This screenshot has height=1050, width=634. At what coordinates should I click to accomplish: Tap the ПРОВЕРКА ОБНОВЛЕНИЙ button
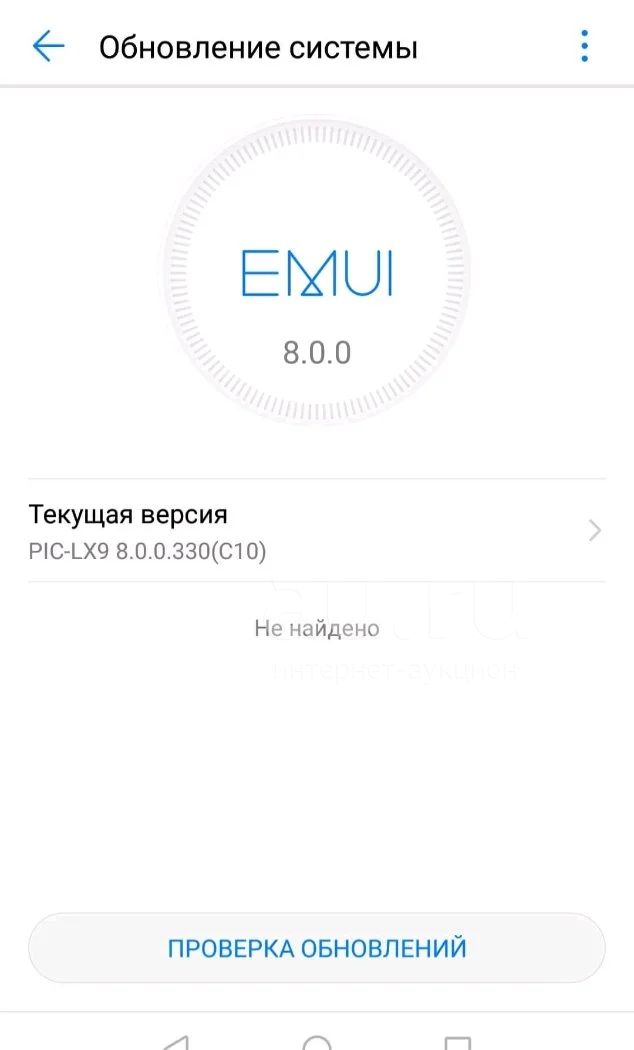pos(317,948)
